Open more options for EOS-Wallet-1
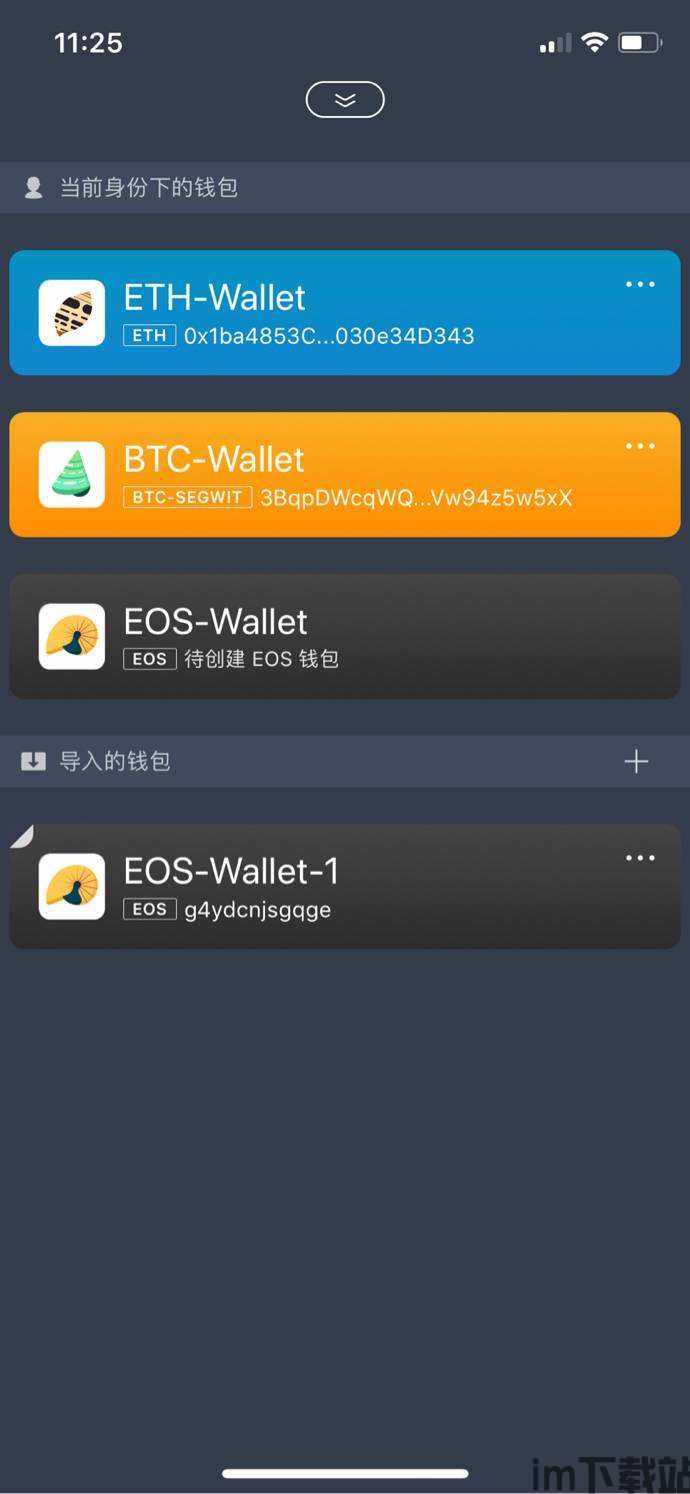Screen dimensions: 690x1494 pos(640,859)
